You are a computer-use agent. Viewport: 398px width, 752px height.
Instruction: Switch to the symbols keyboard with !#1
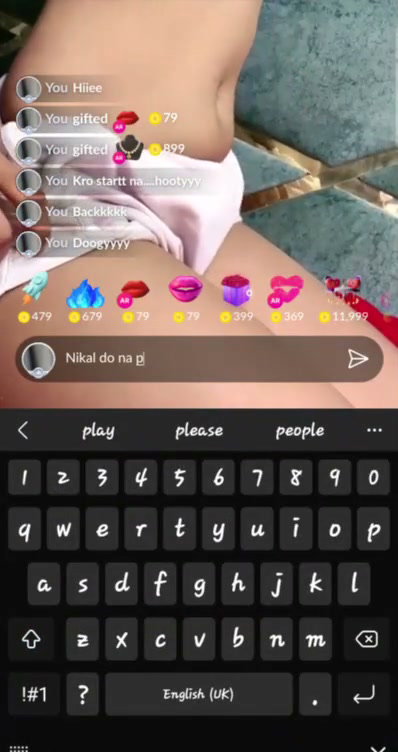point(34,694)
